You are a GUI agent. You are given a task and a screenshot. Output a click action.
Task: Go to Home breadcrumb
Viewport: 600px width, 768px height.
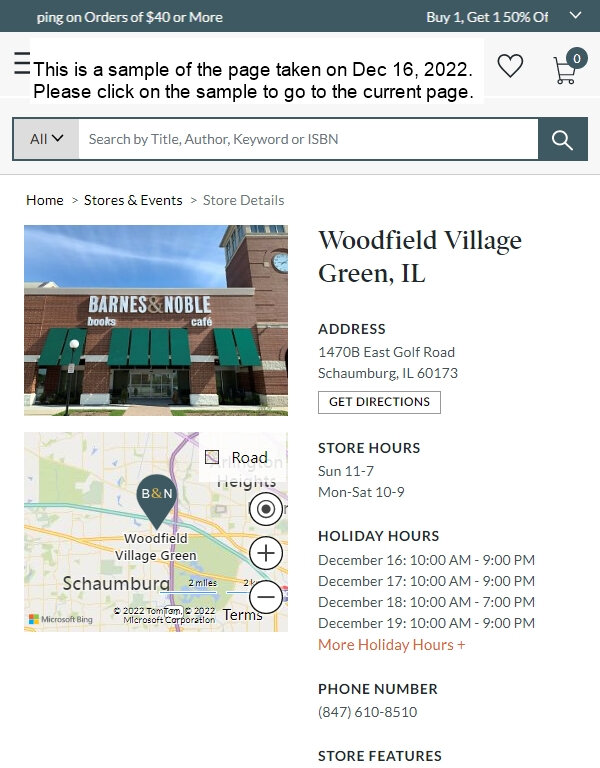point(45,200)
